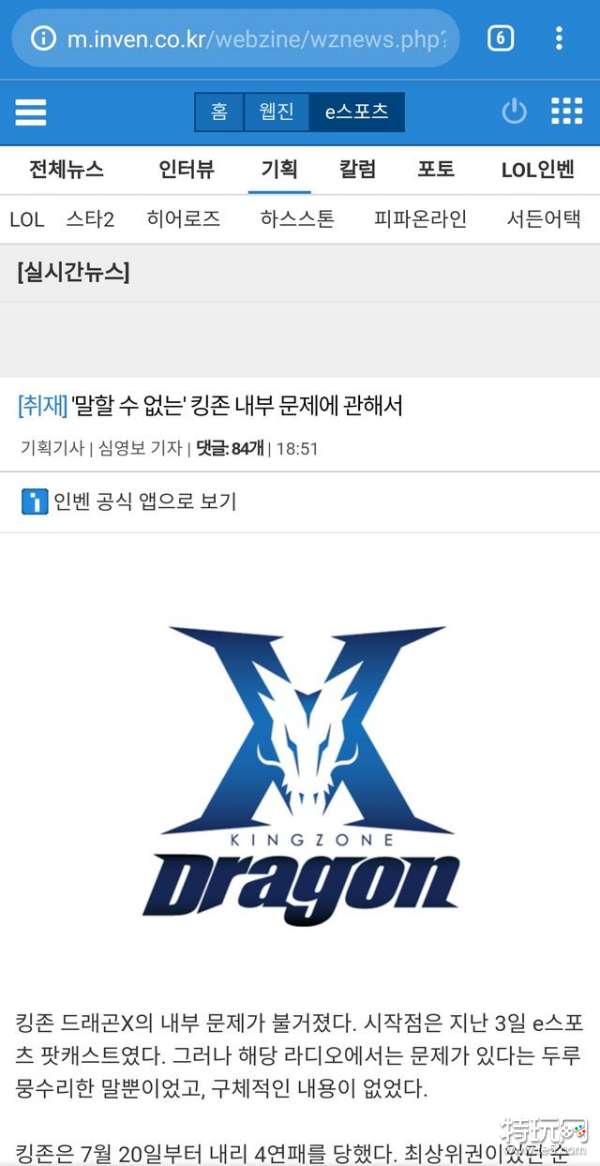Open the browser tab switcher
The image size is (600, 1166).
click(x=500, y=39)
